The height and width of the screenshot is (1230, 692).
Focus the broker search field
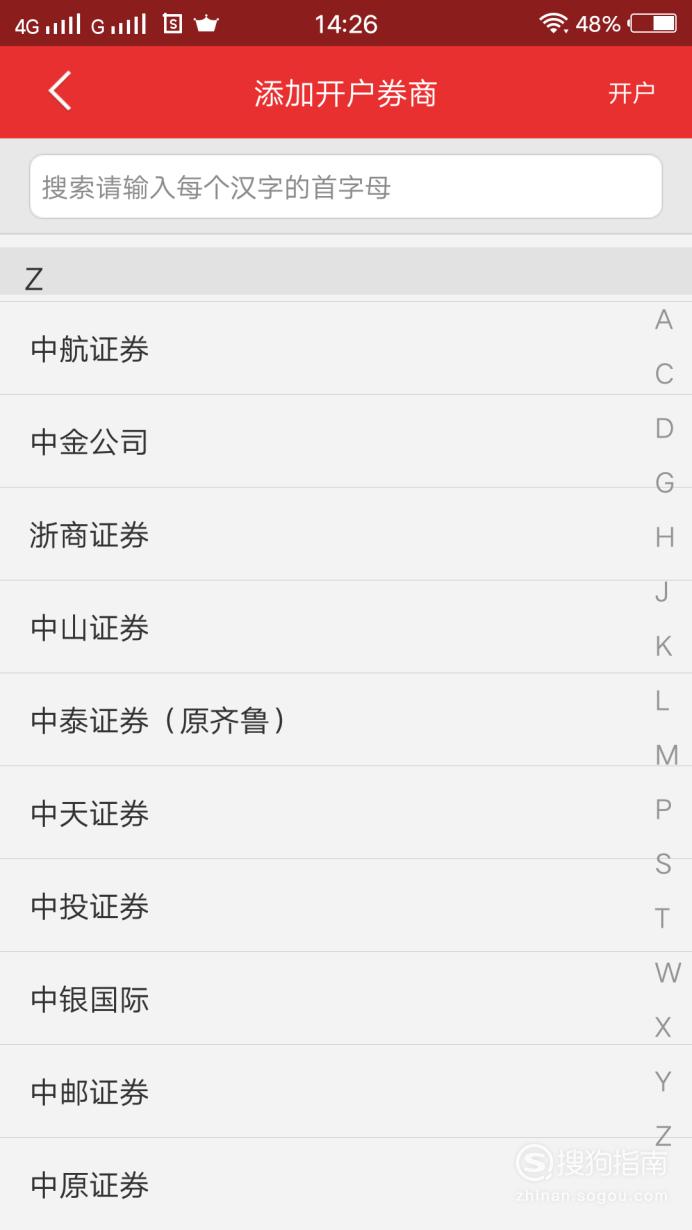pyautogui.click(x=346, y=186)
